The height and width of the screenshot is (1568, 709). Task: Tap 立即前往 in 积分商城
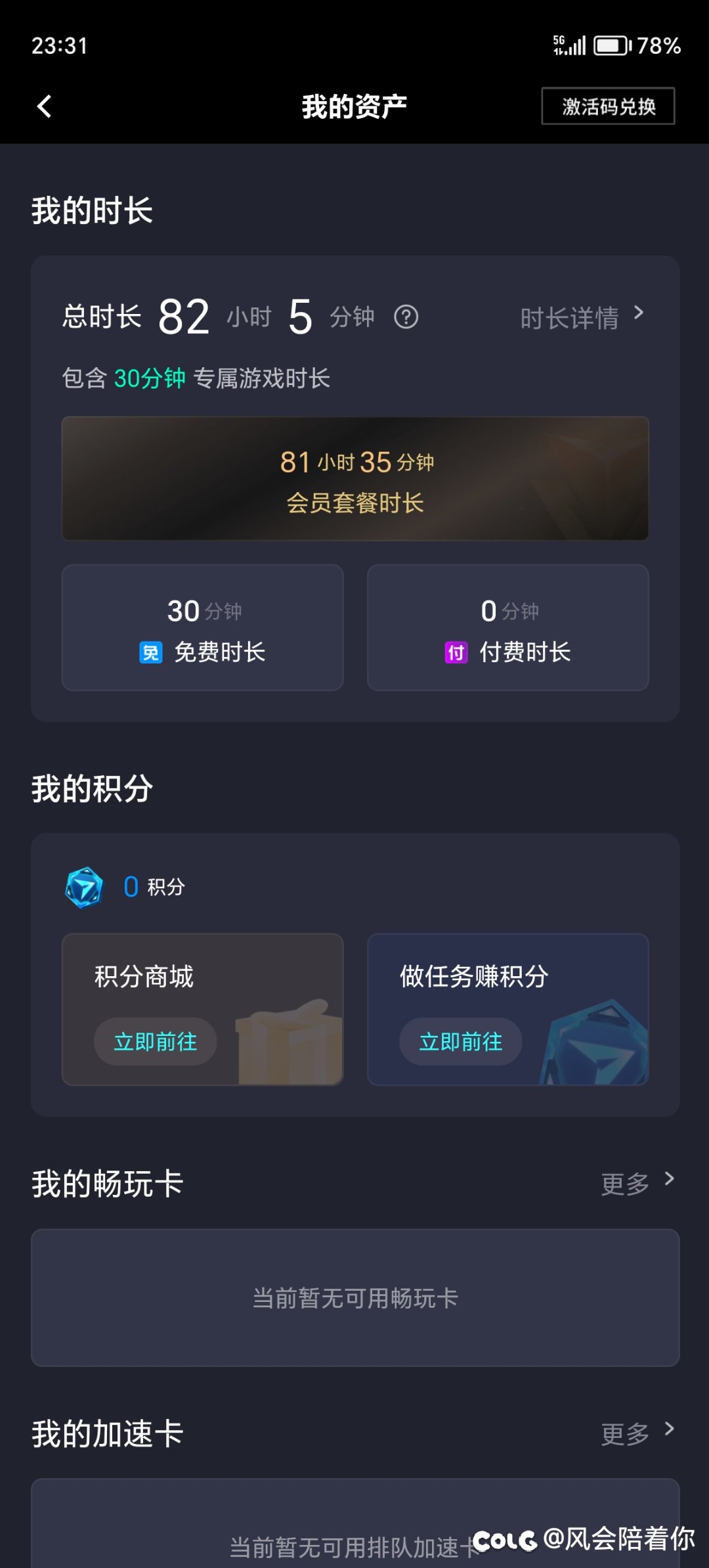tap(156, 1042)
